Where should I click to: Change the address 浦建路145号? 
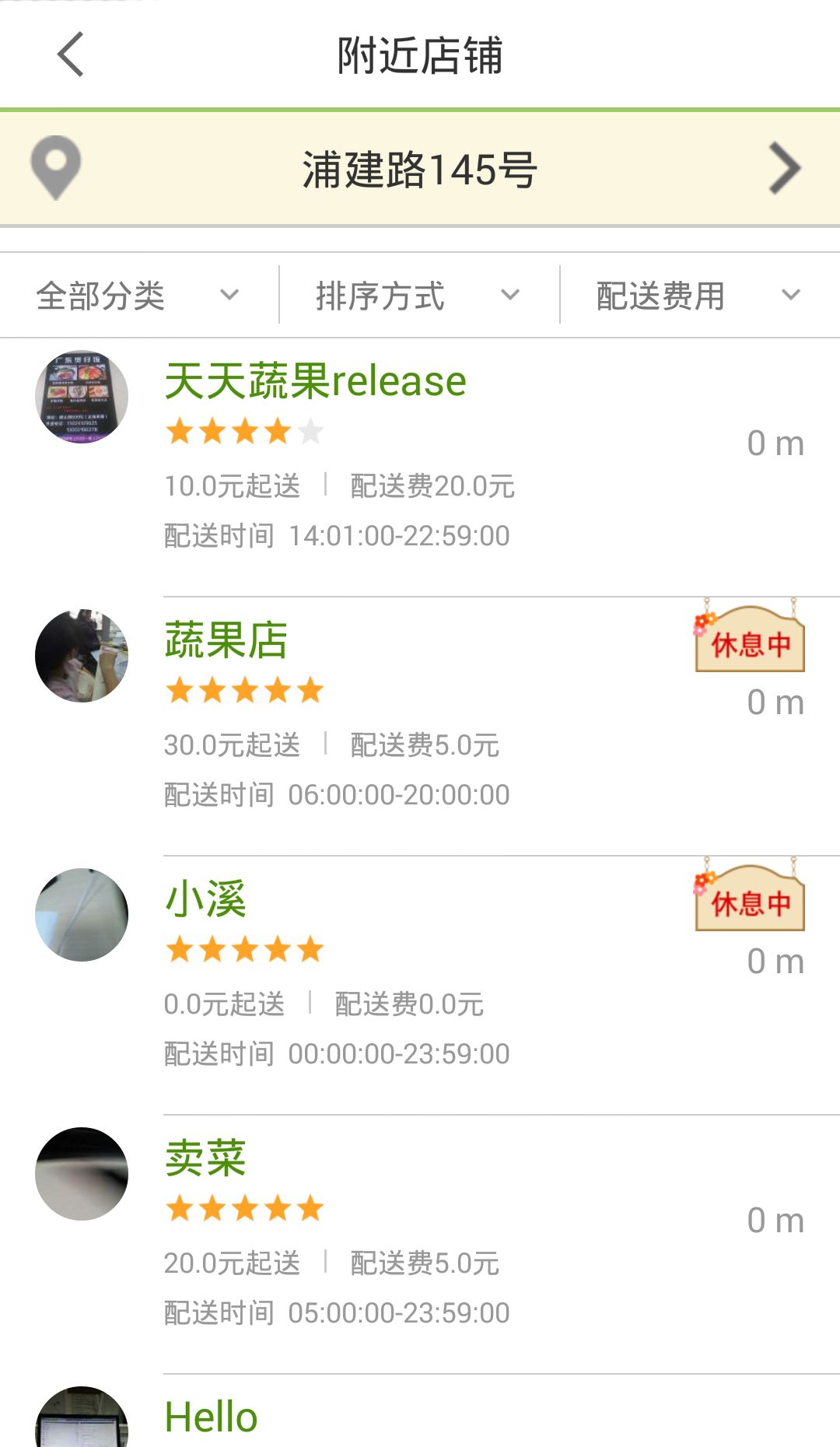point(420,169)
